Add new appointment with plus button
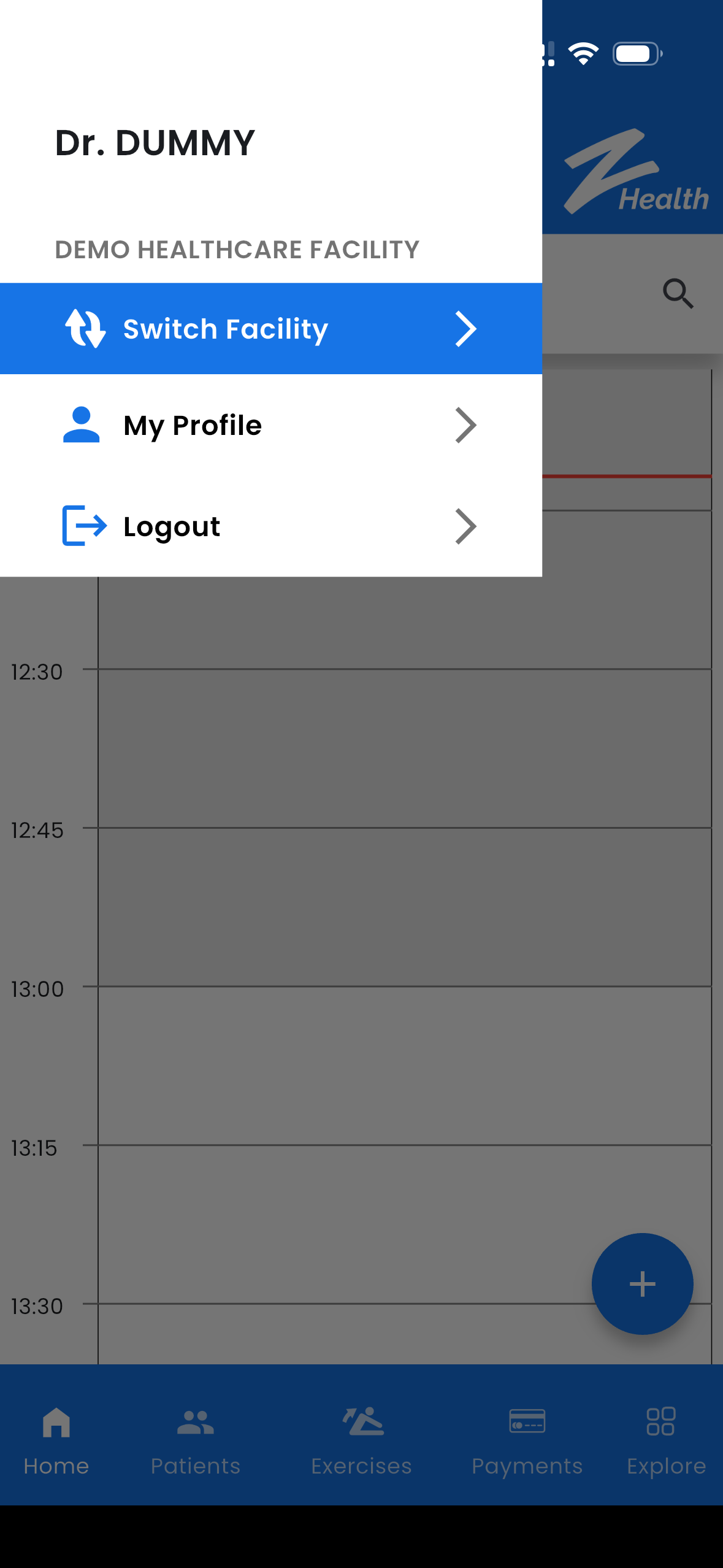This screenshot has height=1568, width=723. click(x=642, y=1283)
